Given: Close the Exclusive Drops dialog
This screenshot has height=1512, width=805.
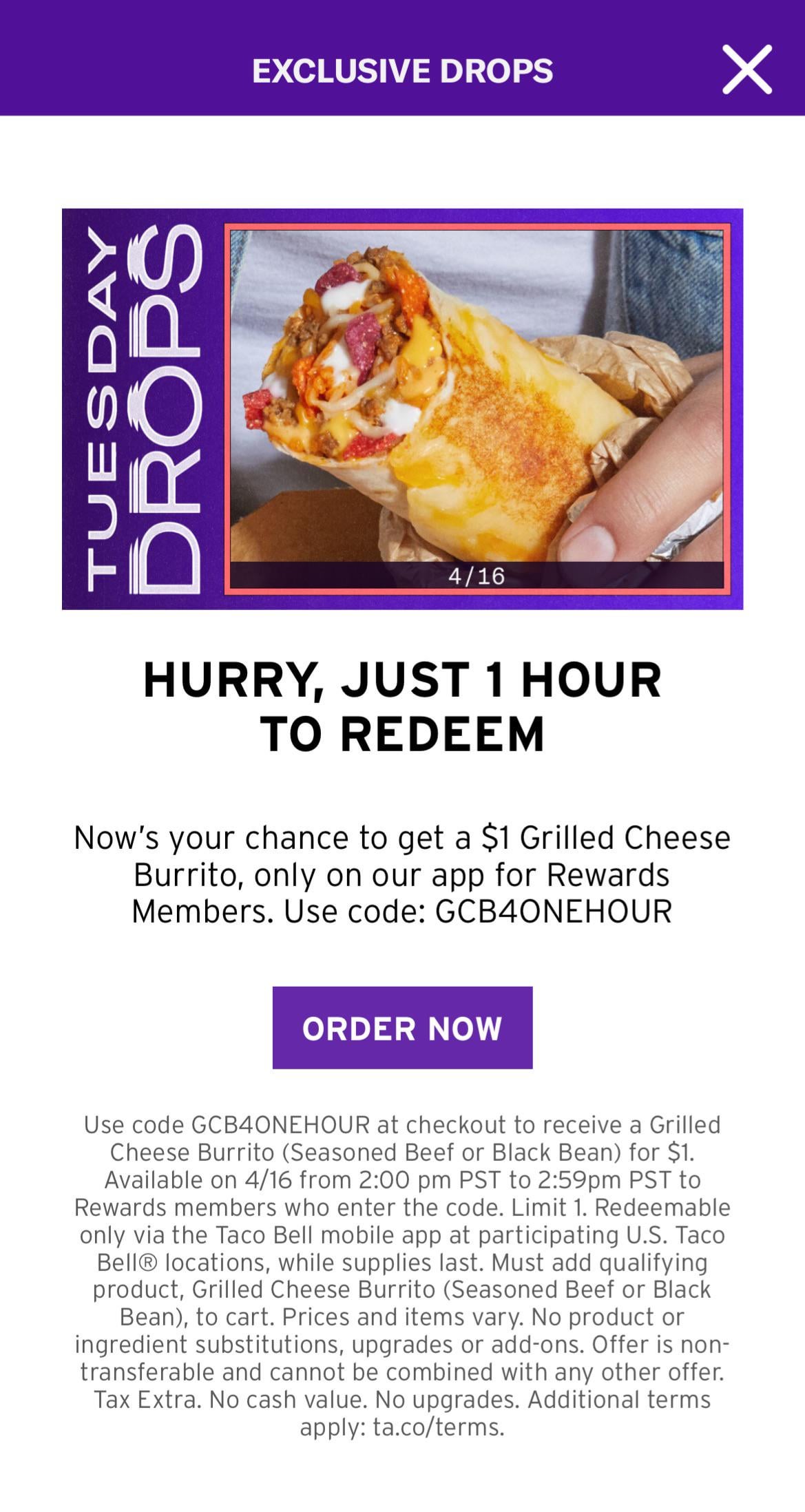Looking at the screenshot, I should click(x=746, y=70).
